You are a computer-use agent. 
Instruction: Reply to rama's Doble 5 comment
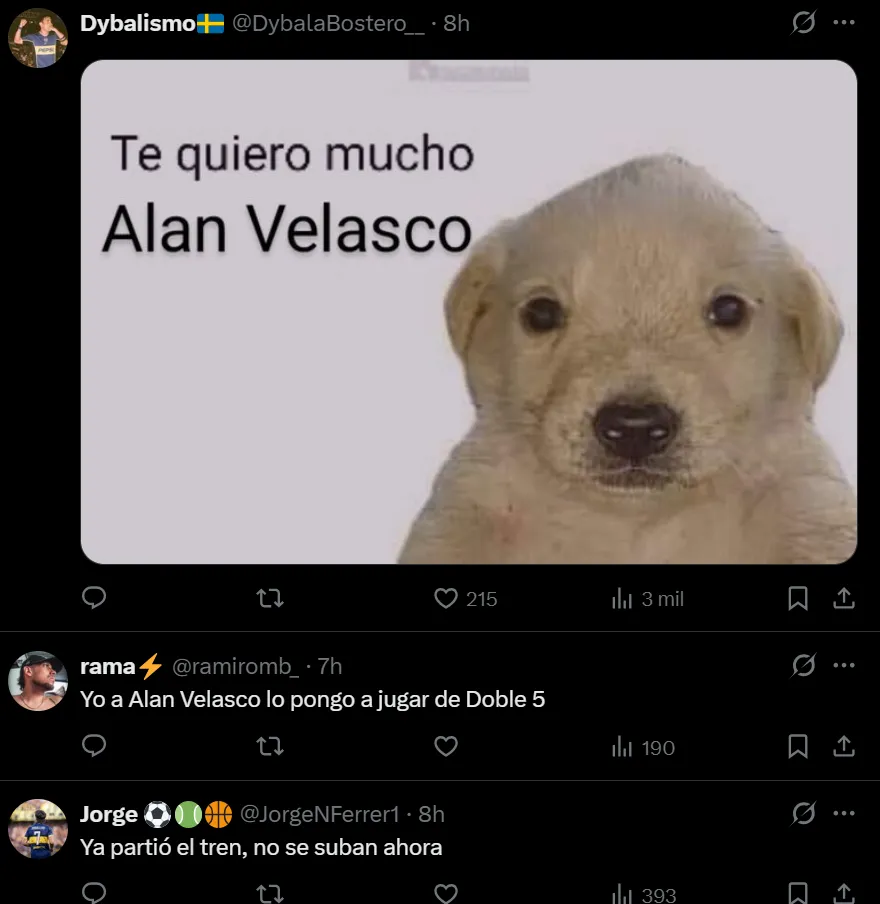94,746
